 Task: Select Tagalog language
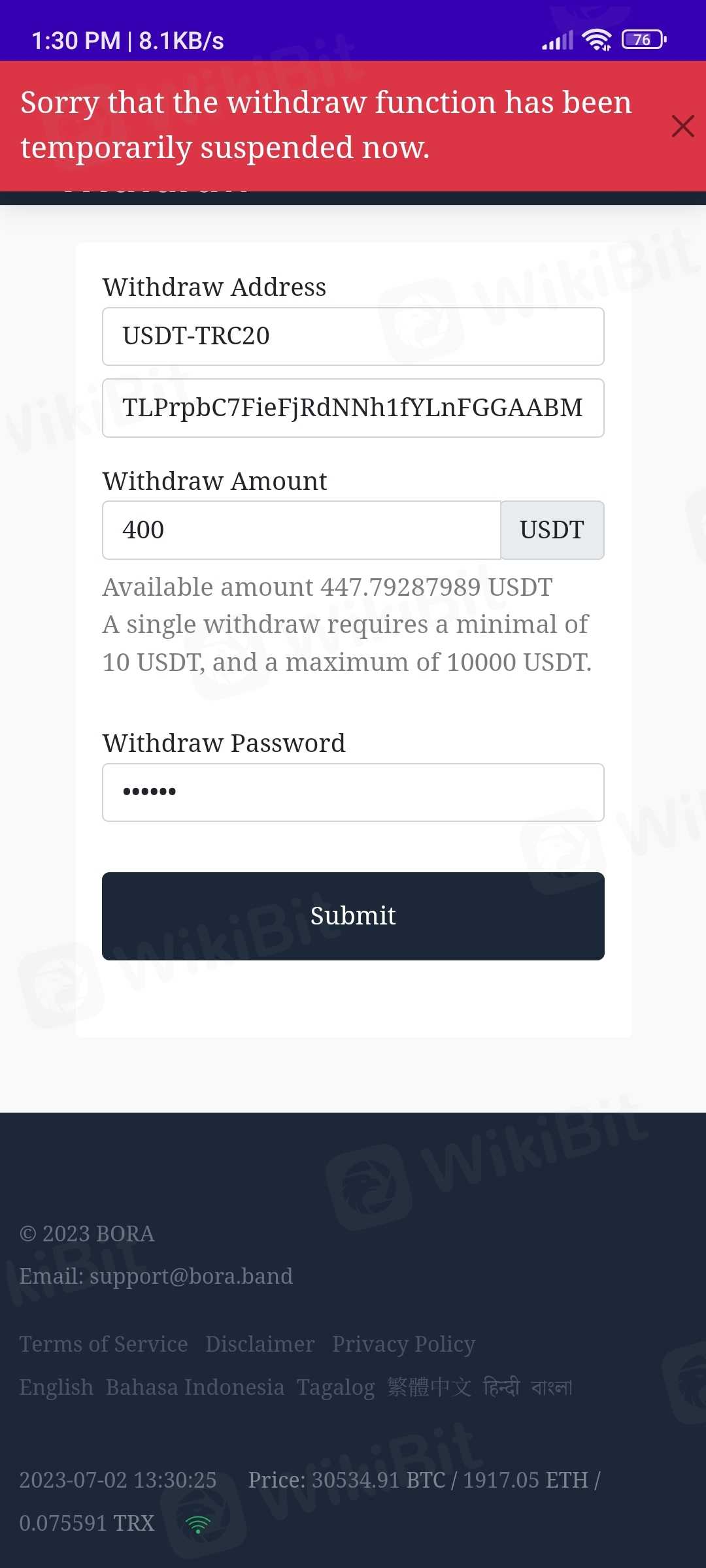pos(335,1387)
